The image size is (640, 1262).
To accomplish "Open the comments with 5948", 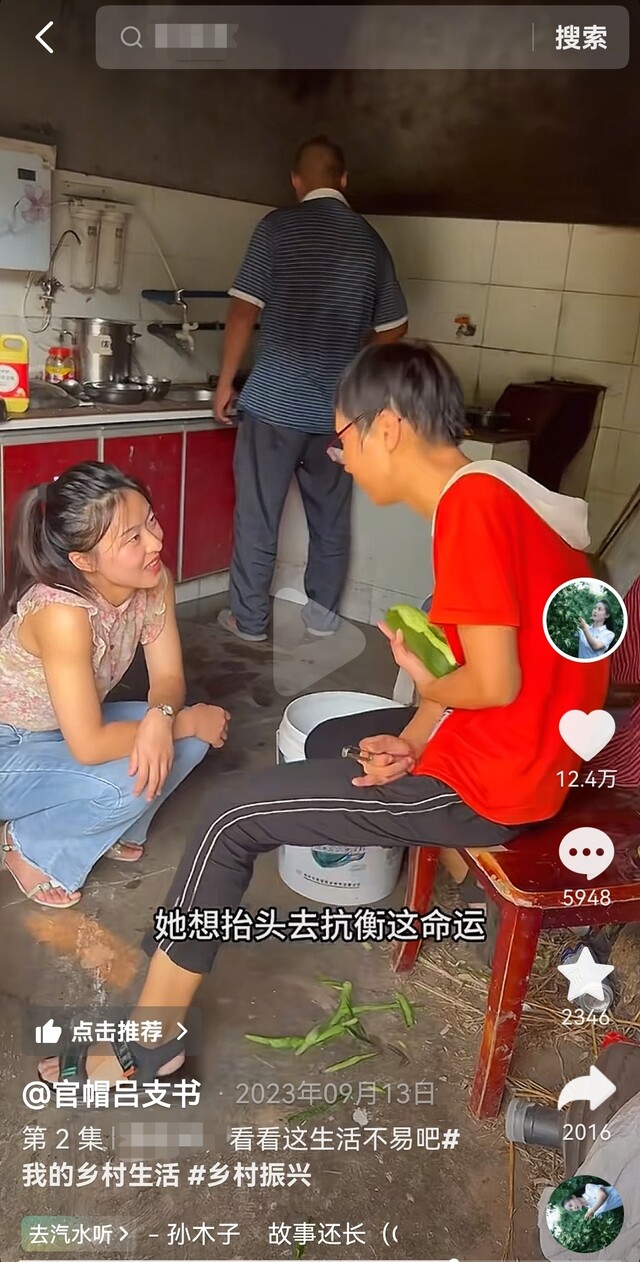I will click(x=586, y=854).
